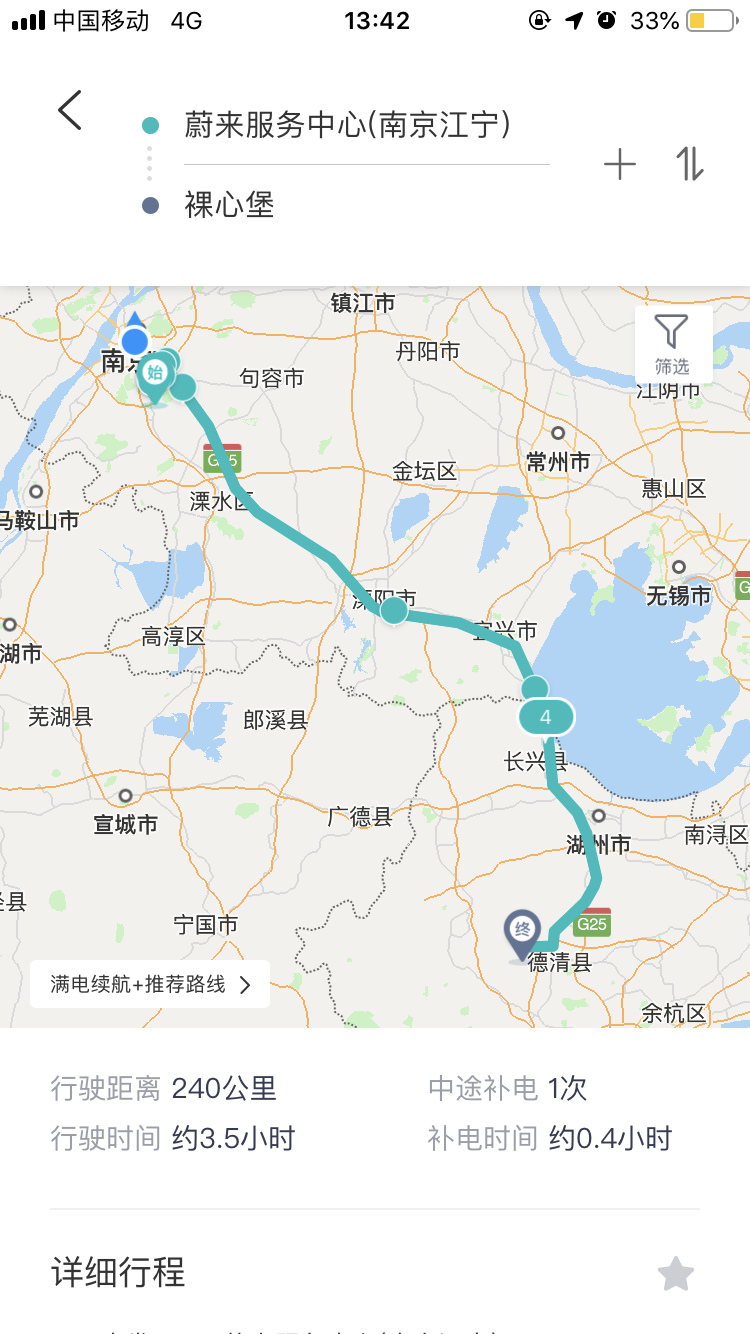Screen dimensions: 750x1334
Task: Favorite this trip with the star icon
Action: (x=675, y=1274)
